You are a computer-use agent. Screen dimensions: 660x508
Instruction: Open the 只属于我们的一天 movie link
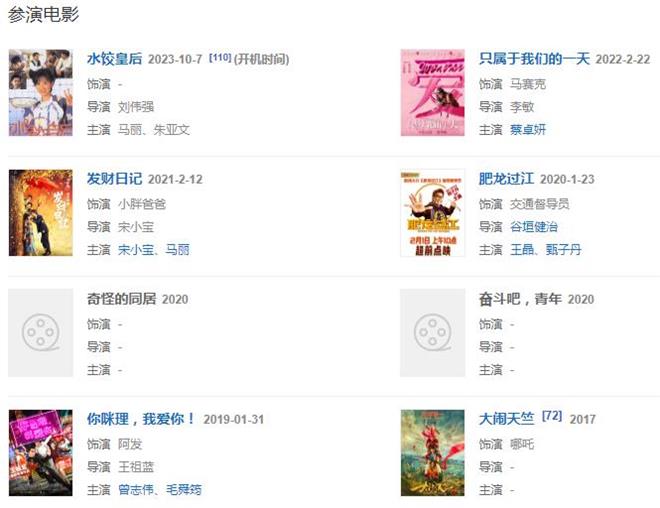click(534, 59)
